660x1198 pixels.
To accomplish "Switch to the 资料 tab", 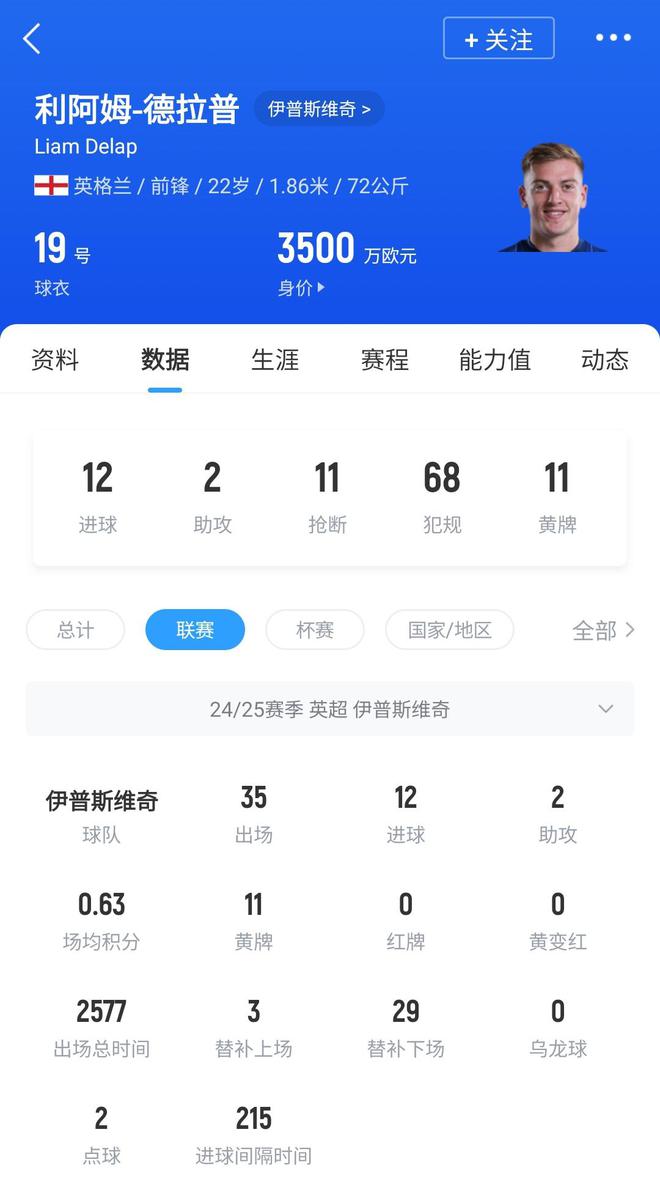I will 55,360.
